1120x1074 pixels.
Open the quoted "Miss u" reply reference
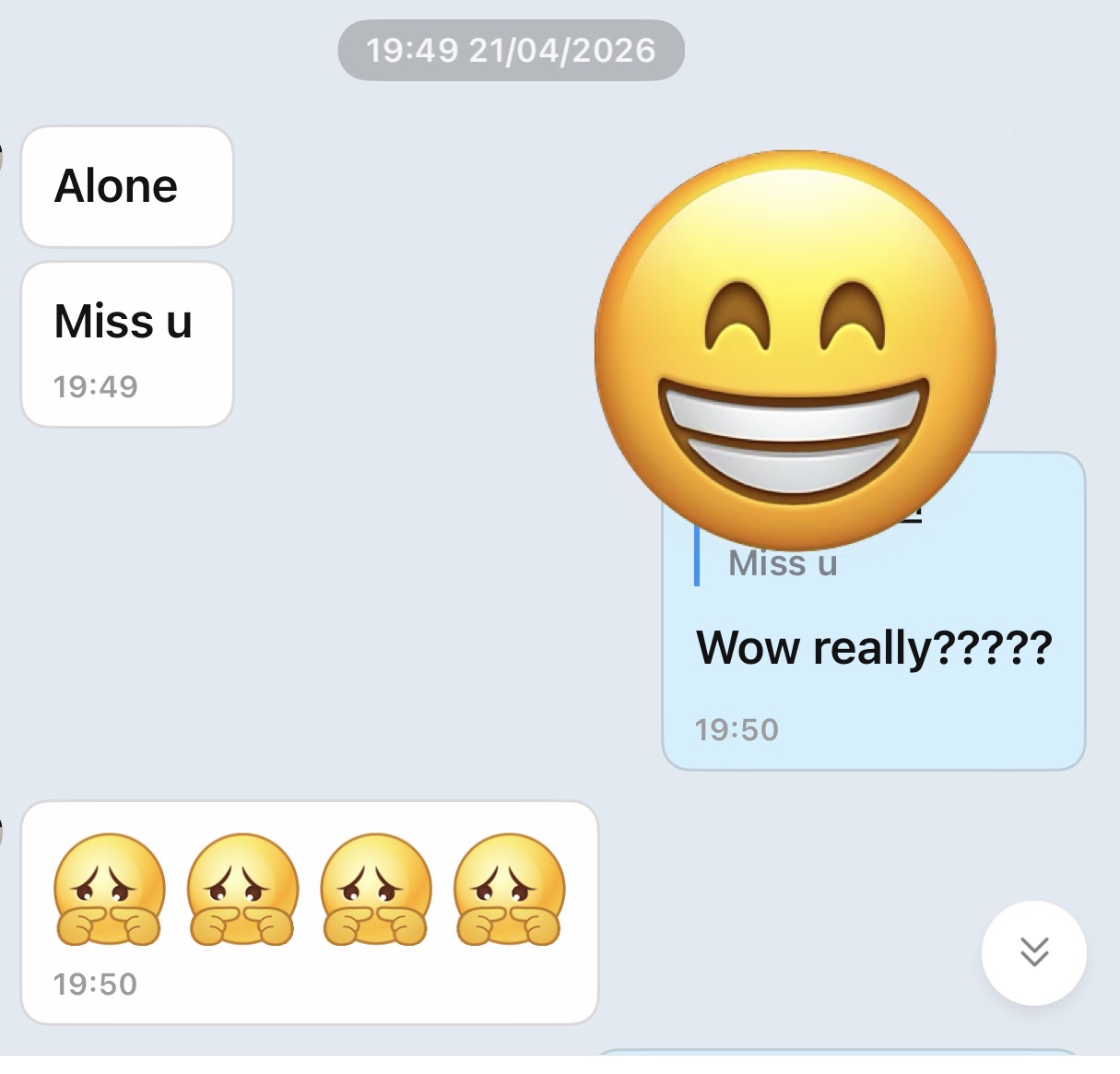pyautogui.click(x=783, y=562)
